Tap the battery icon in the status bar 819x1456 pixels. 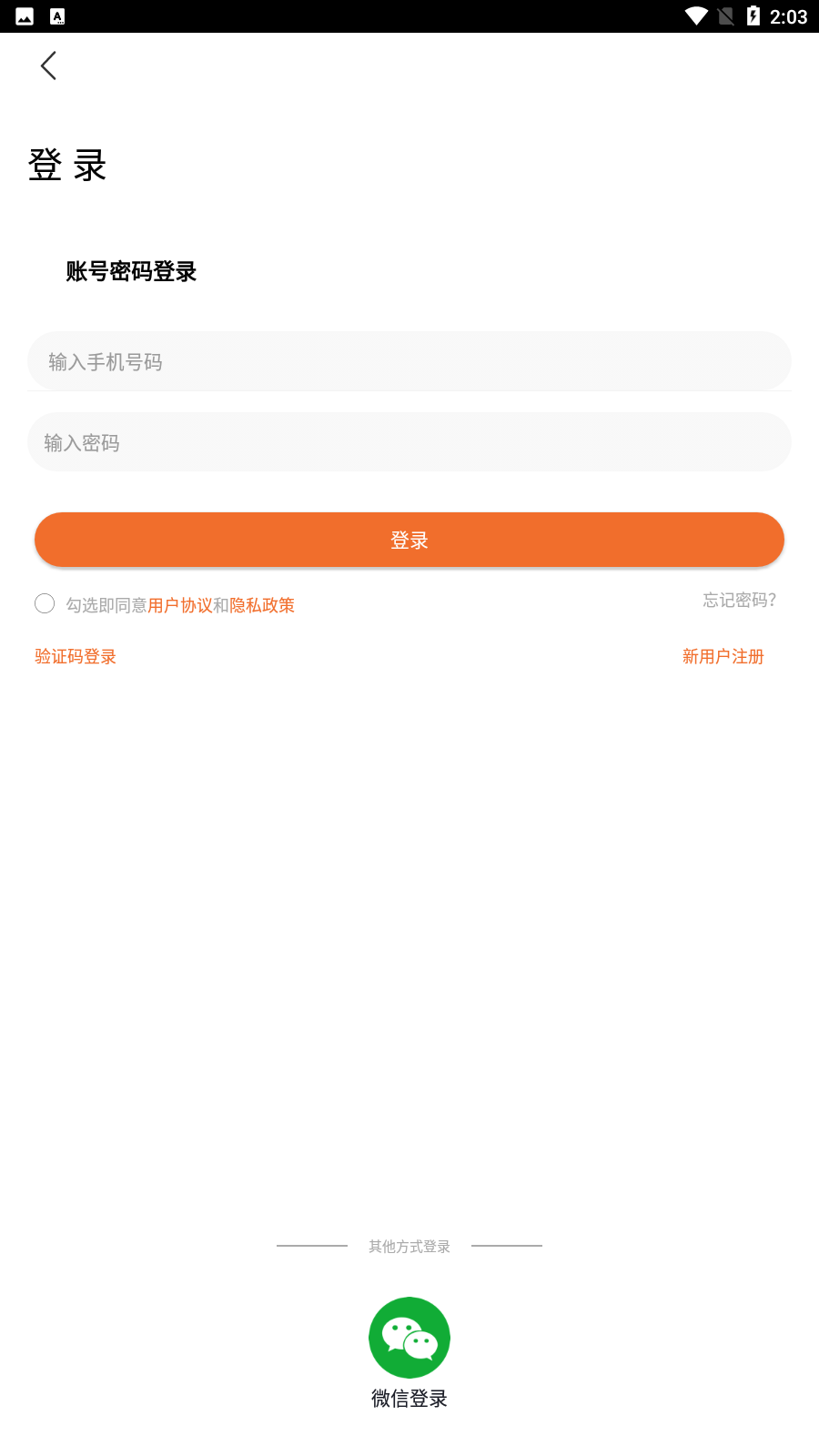click(752, 15)
